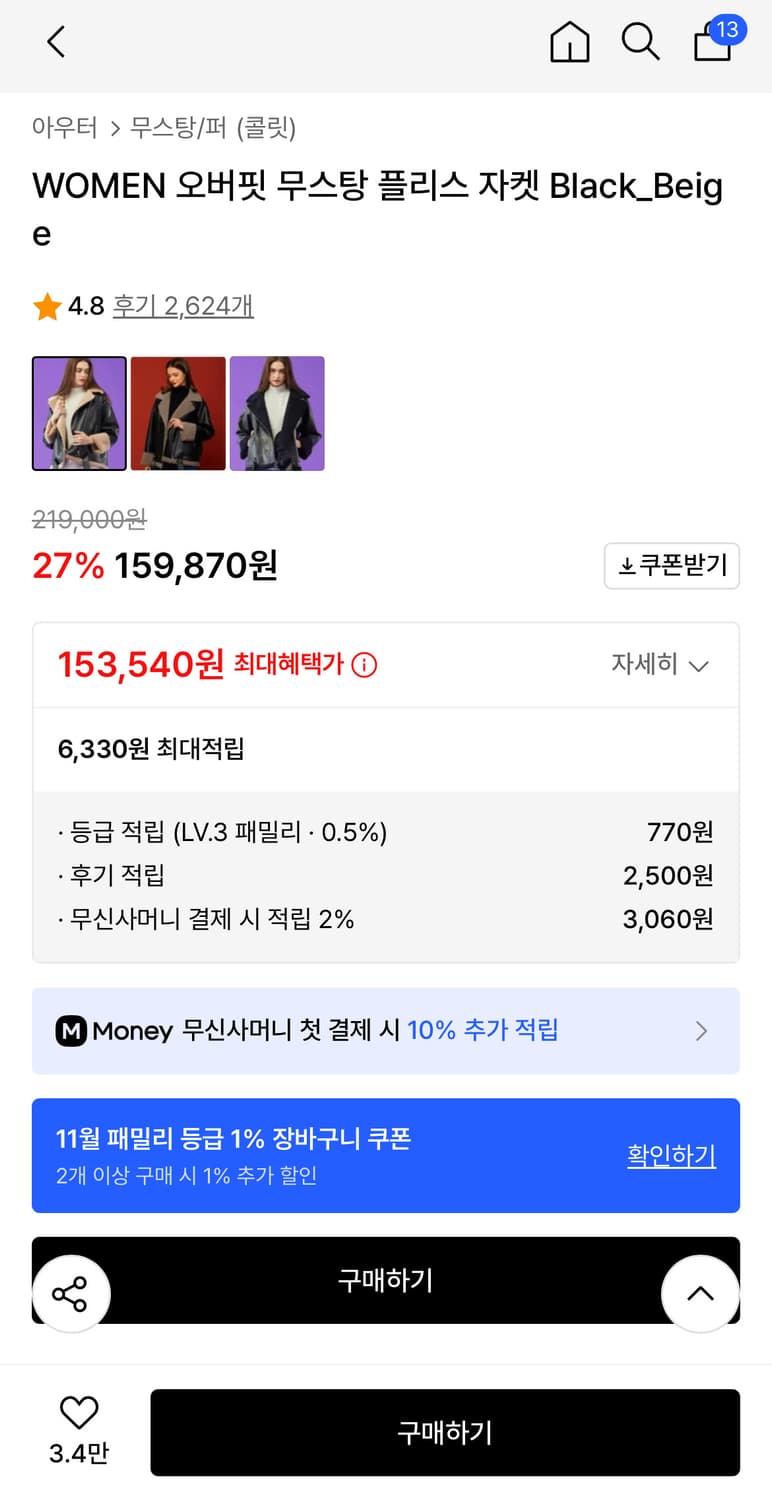
Task: Select the red-background product thumbnail
Action: (x=178, y=413)
